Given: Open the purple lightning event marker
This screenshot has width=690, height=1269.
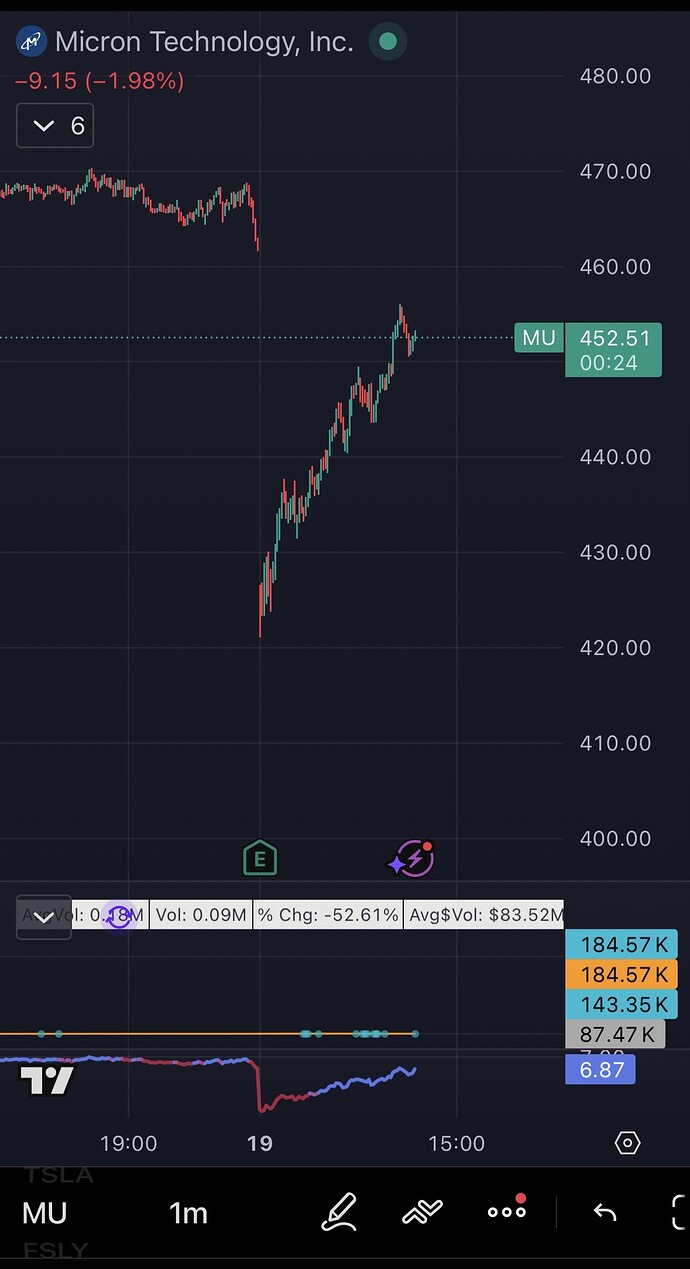Looking at the screenshot, I should [412, 858].
